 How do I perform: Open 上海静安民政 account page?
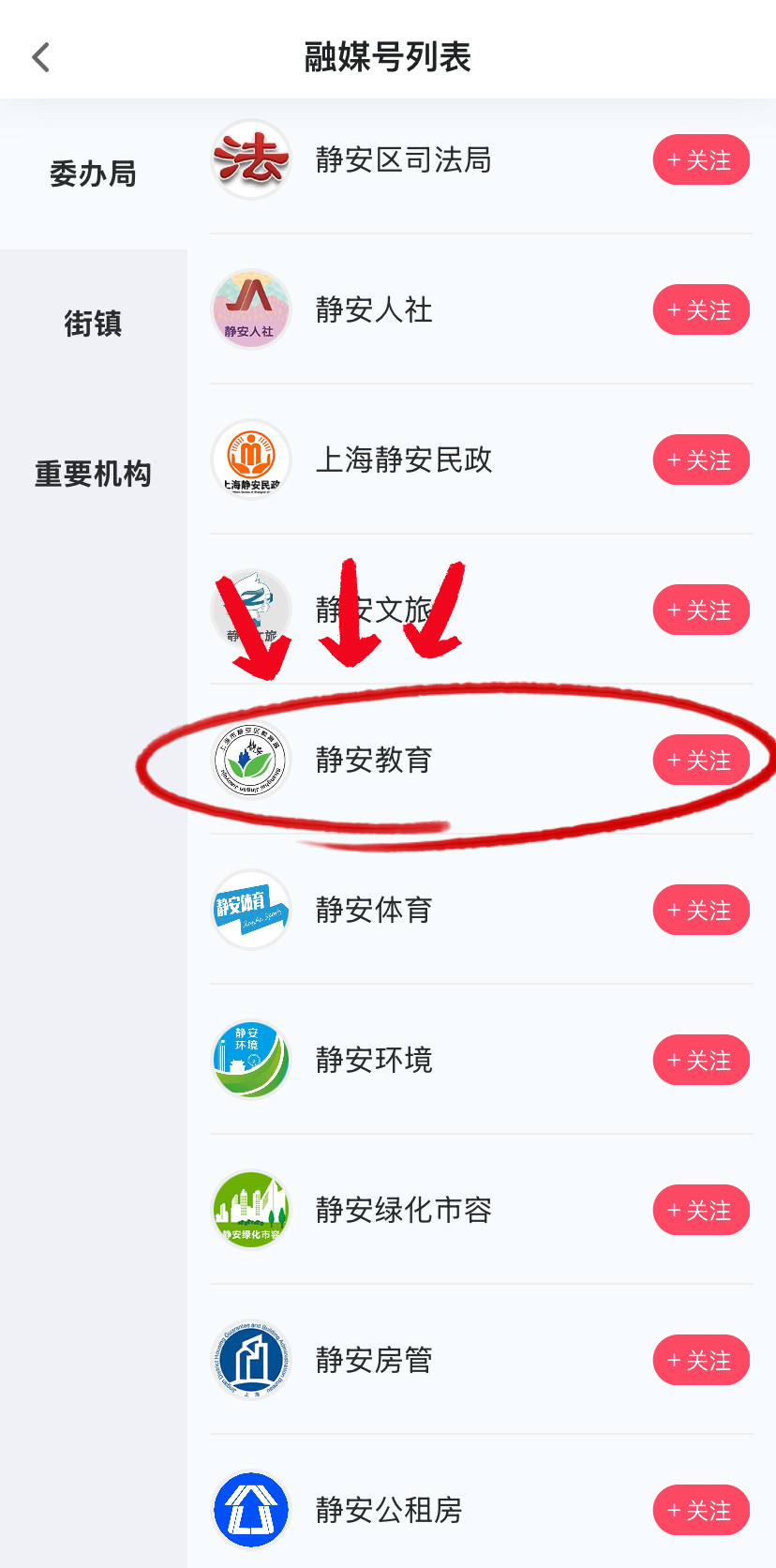click(403, 460)
